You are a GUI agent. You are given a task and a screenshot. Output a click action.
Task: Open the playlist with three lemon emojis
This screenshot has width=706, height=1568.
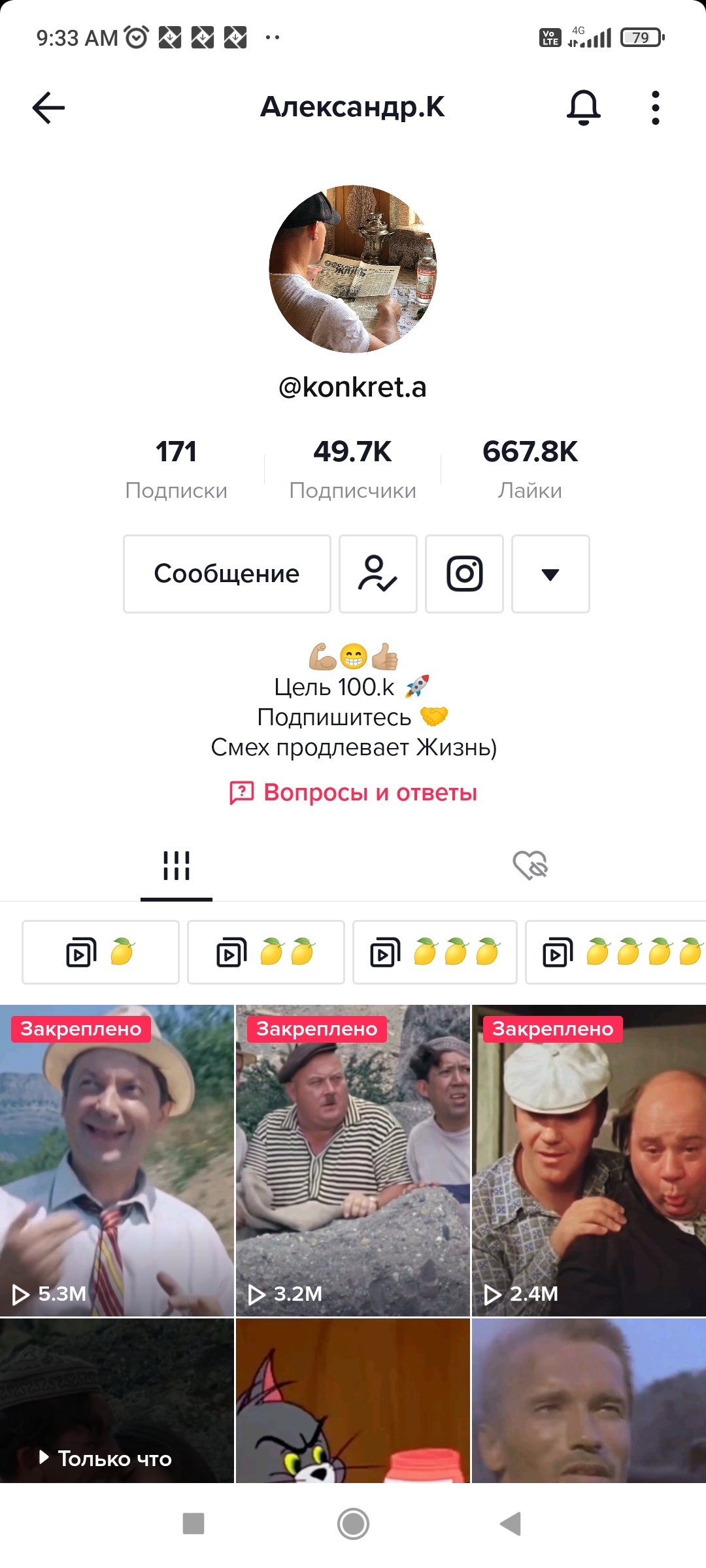434,953
